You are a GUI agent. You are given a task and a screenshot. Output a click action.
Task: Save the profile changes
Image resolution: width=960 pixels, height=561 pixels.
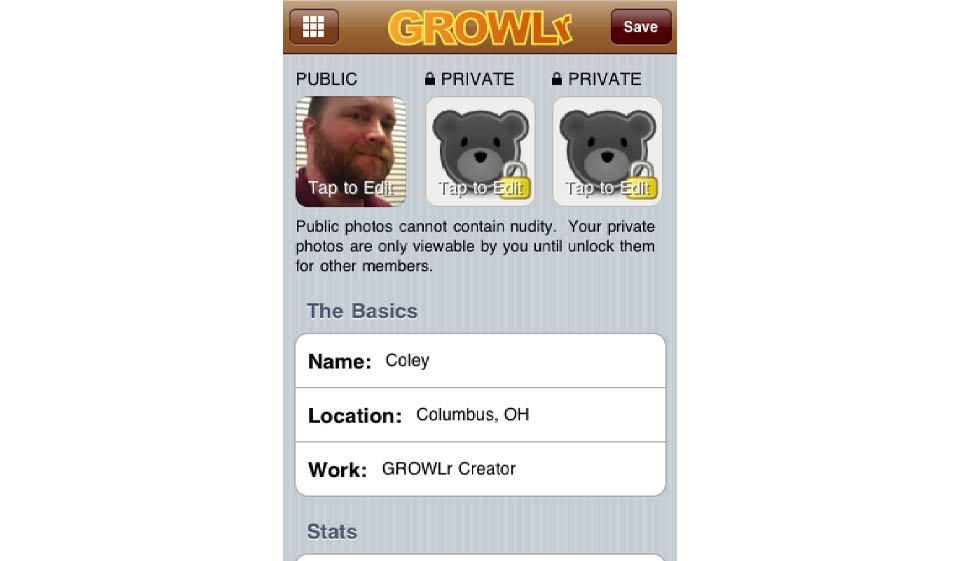(x=640, y=27)
